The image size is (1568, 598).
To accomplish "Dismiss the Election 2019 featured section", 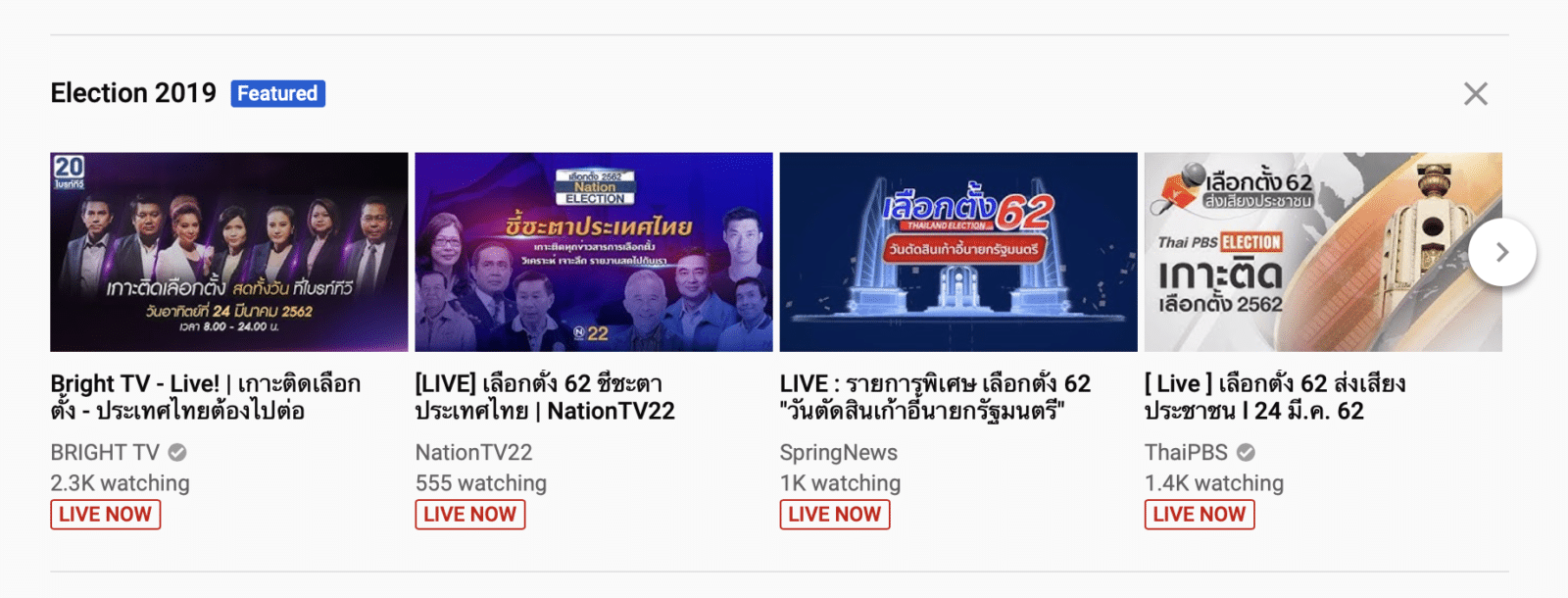I will click(x=1475, y=94).
